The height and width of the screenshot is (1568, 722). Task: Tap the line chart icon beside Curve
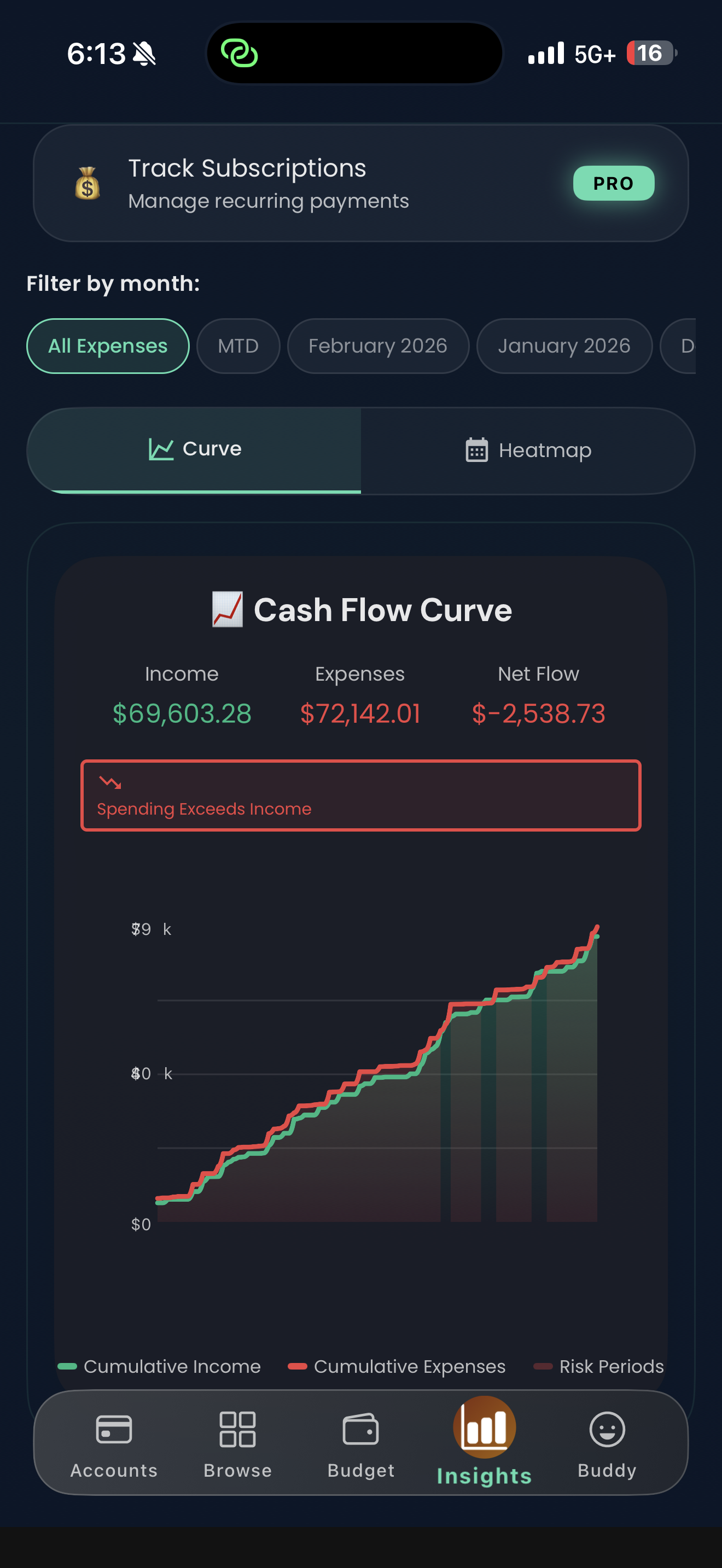pyautogui.click(x=161, y=449)
